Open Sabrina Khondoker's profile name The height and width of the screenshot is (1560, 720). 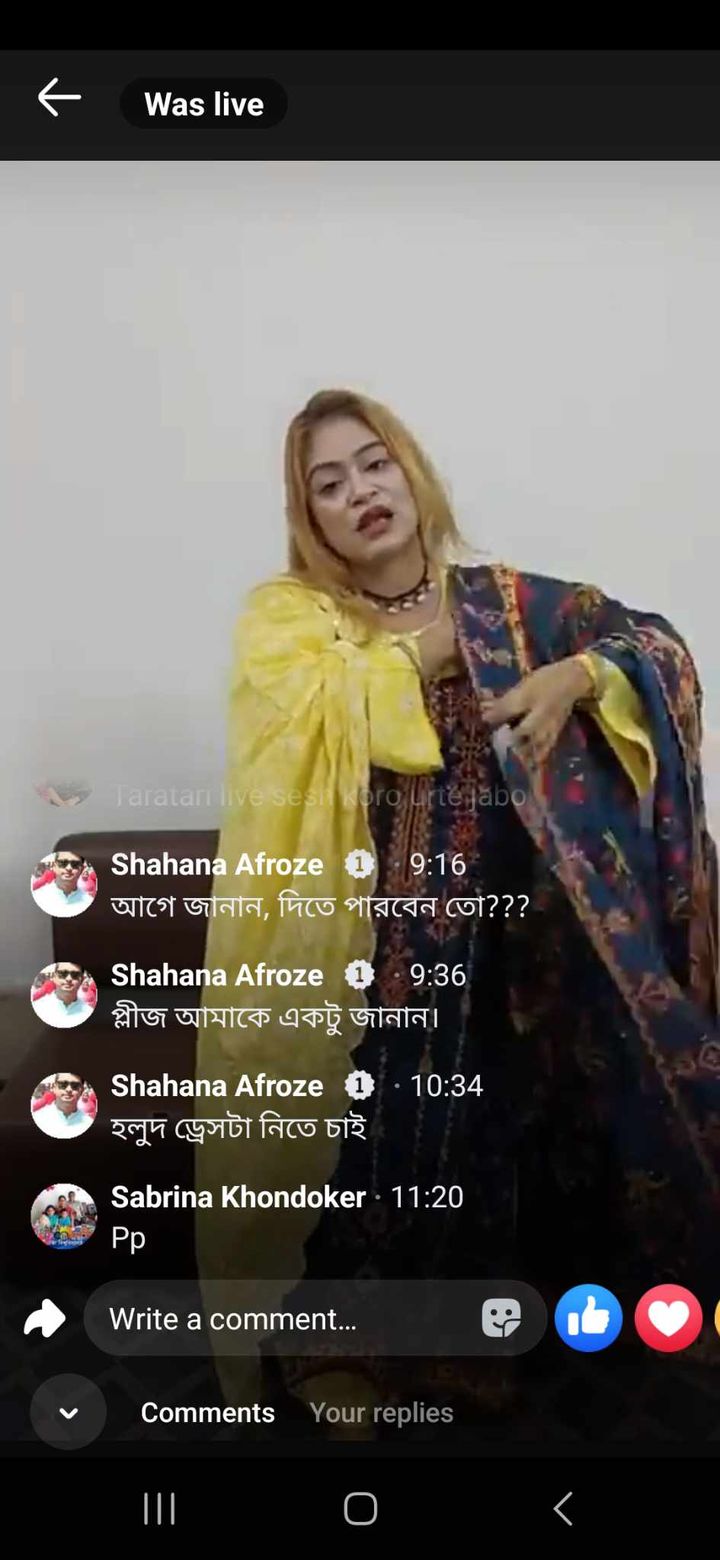click(x=238, y=1196)
